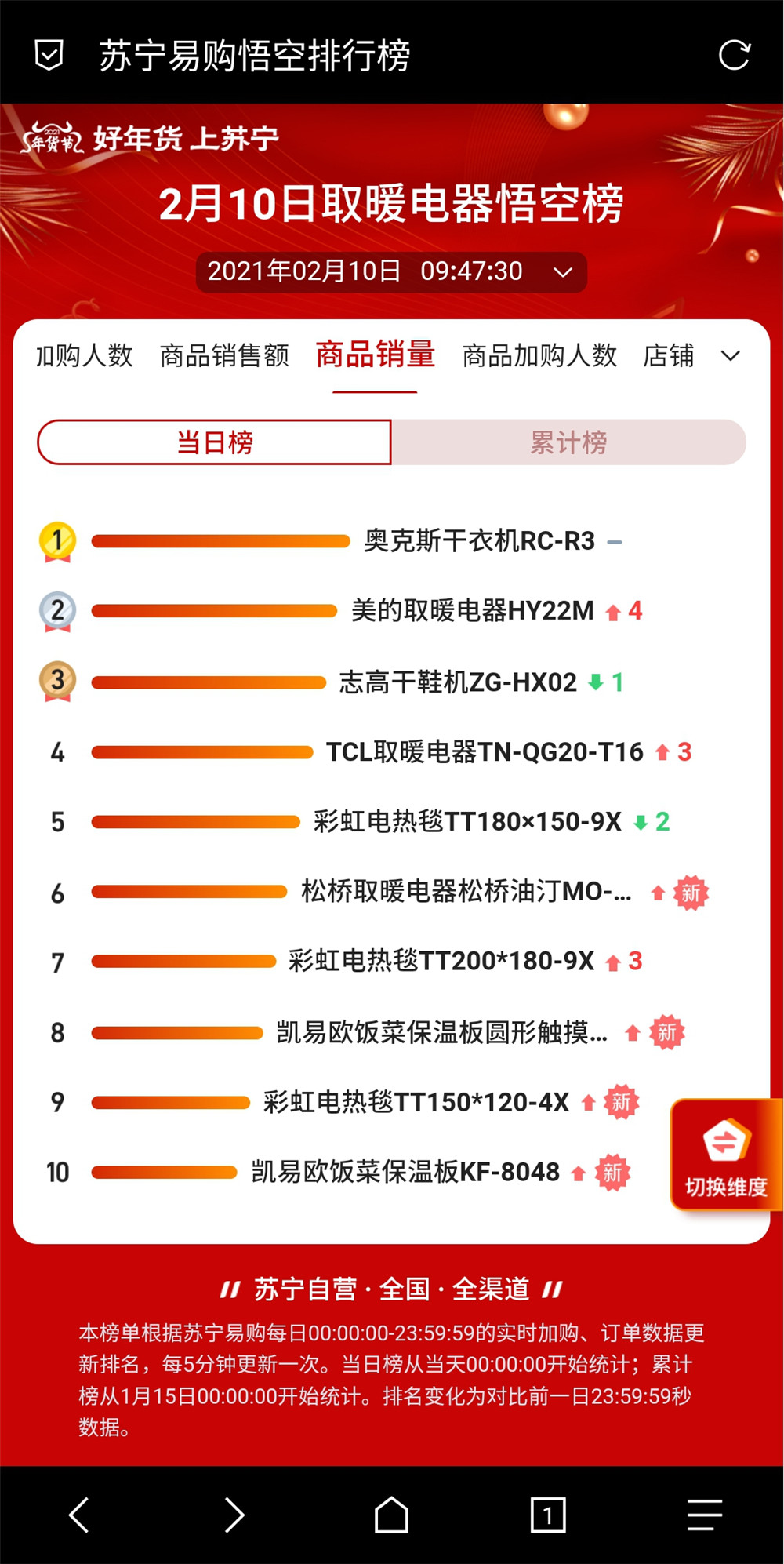Tap the shield icon in title bar
784x1564 pixels.
pos(49,56)
